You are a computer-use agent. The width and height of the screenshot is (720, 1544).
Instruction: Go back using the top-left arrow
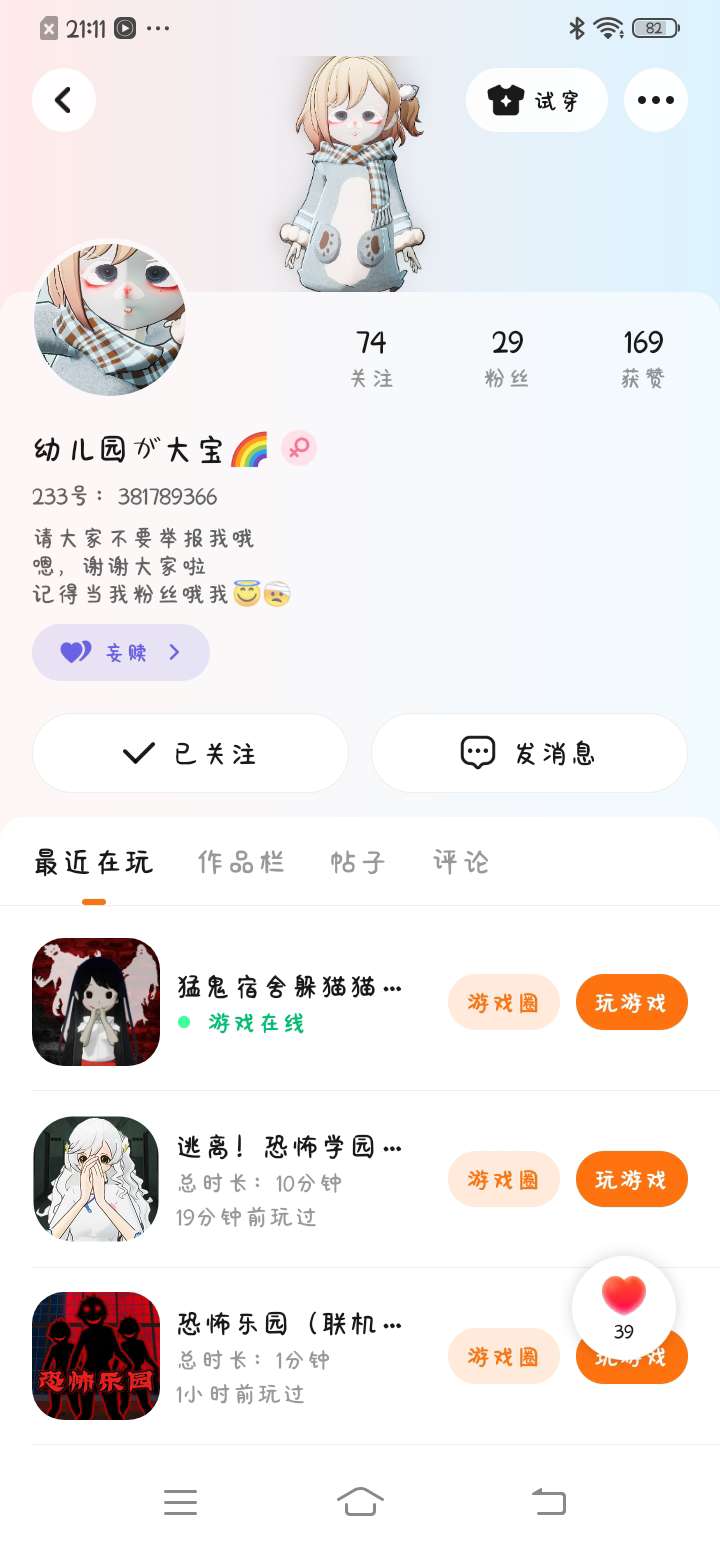tap(64, 100)
